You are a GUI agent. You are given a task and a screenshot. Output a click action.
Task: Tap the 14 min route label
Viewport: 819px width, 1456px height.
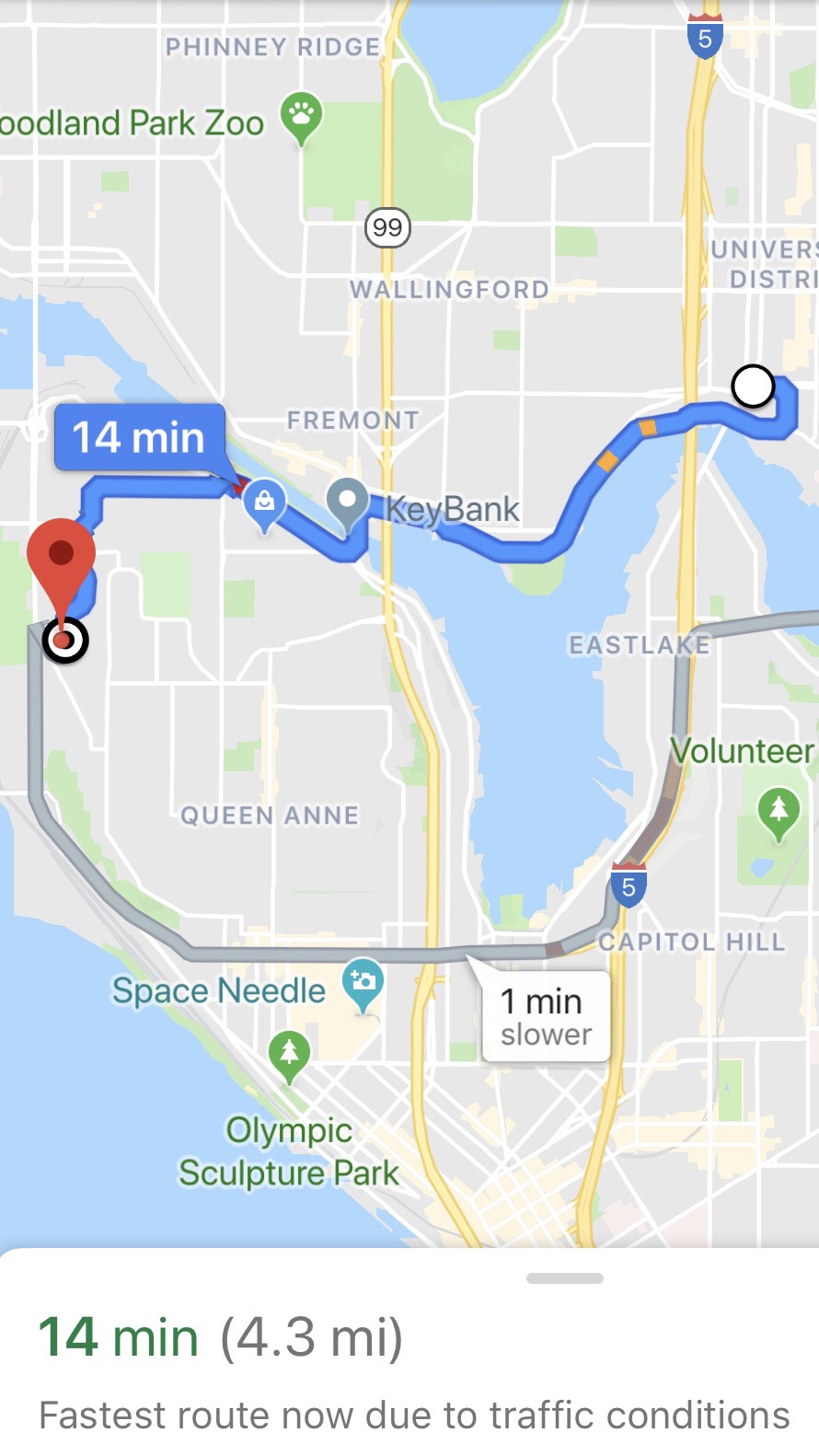(139, 437)
